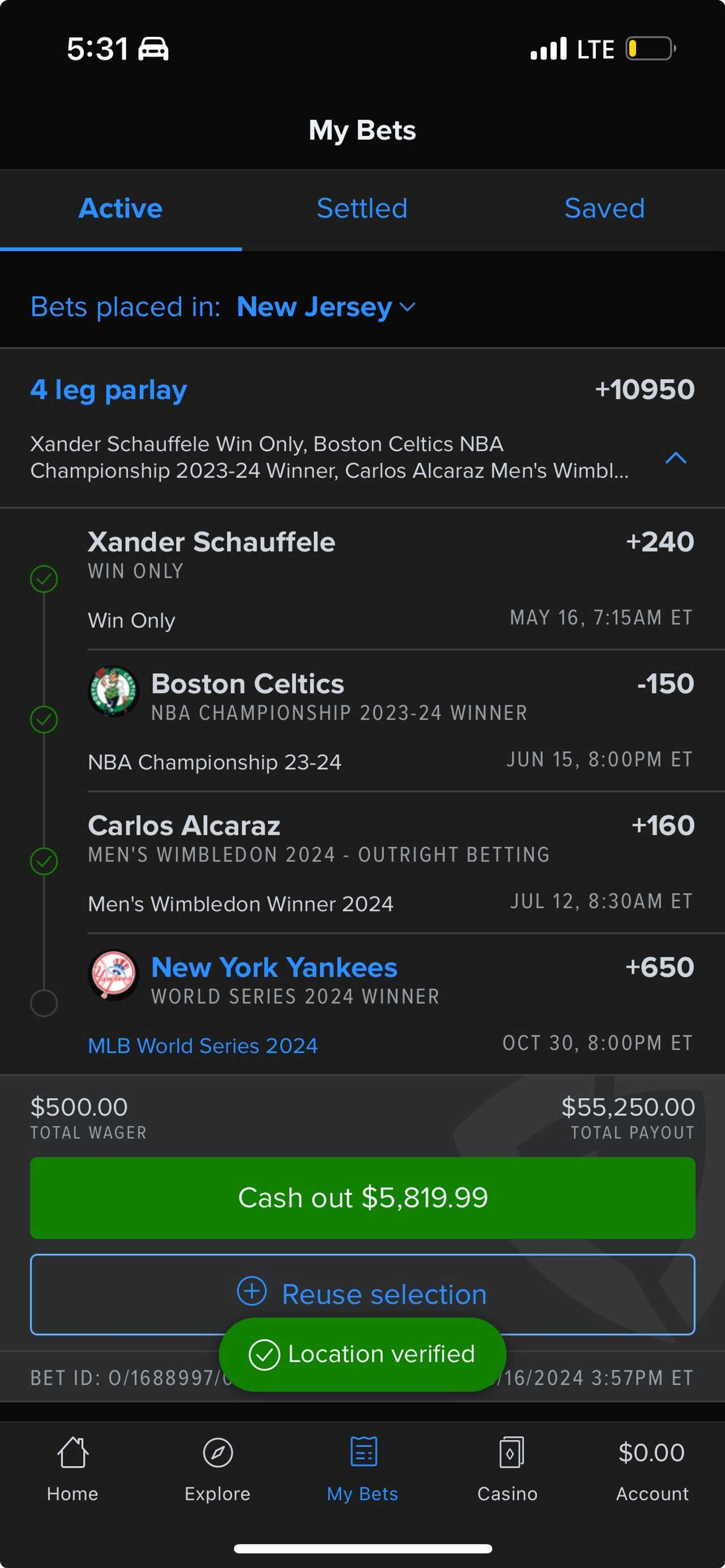Switch to the Saved tab
This screenshot has width=725, height=1568.
point(604,209)
